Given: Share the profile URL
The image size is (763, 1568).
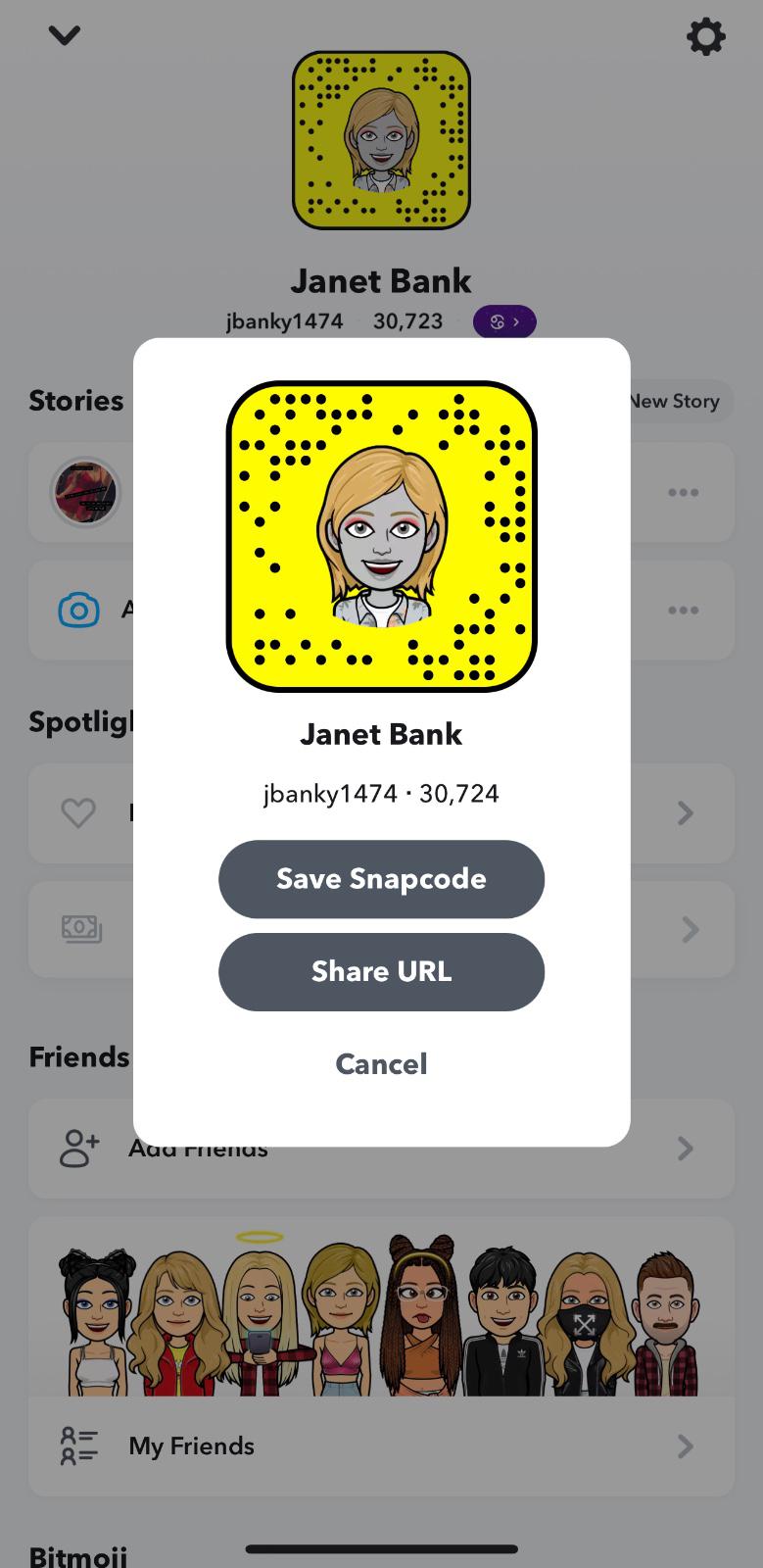Looking at the screenshot, I should tap(381, 972).
